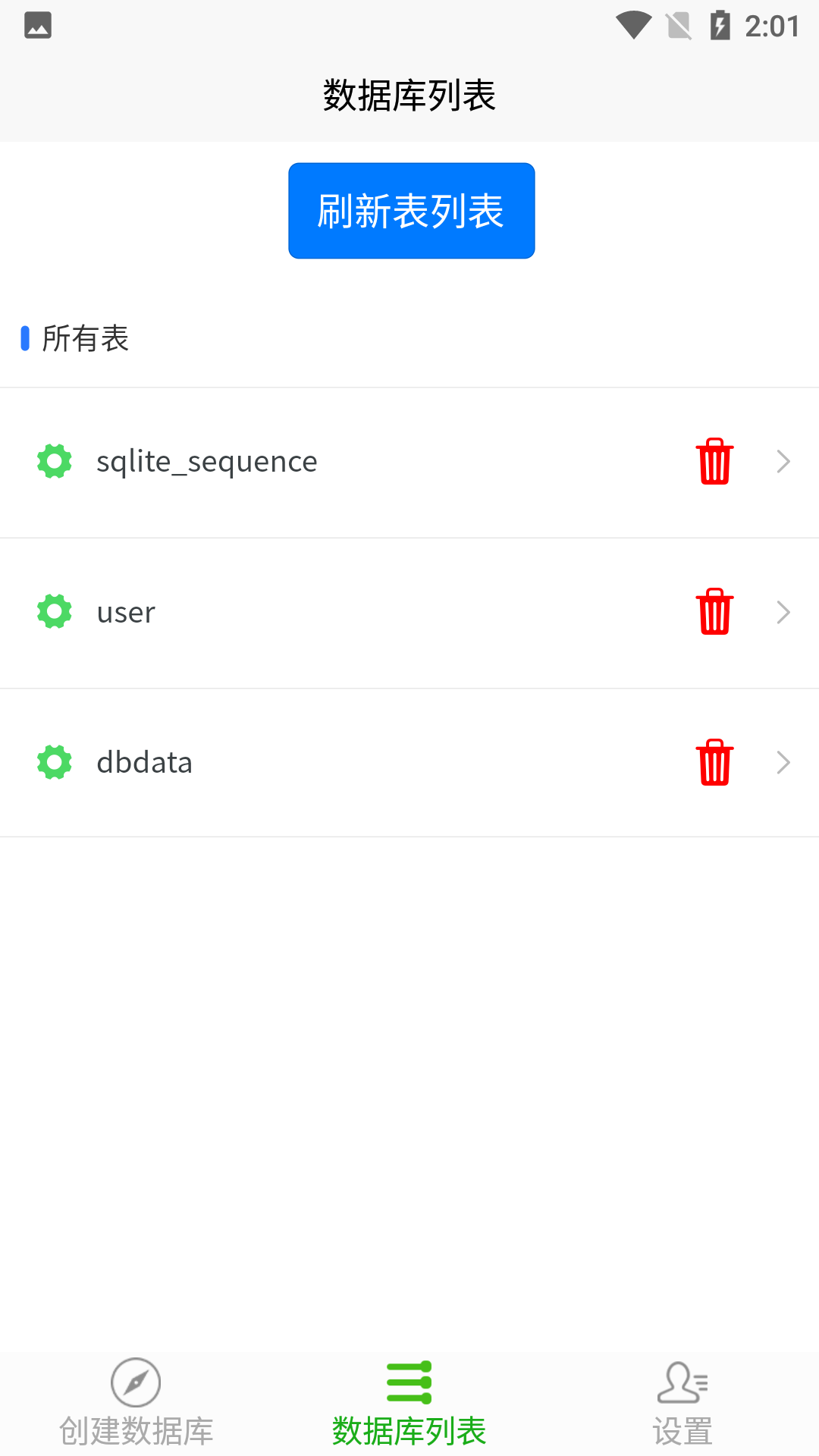
Task: Expand details of the user table
Action: coord(783,611)
